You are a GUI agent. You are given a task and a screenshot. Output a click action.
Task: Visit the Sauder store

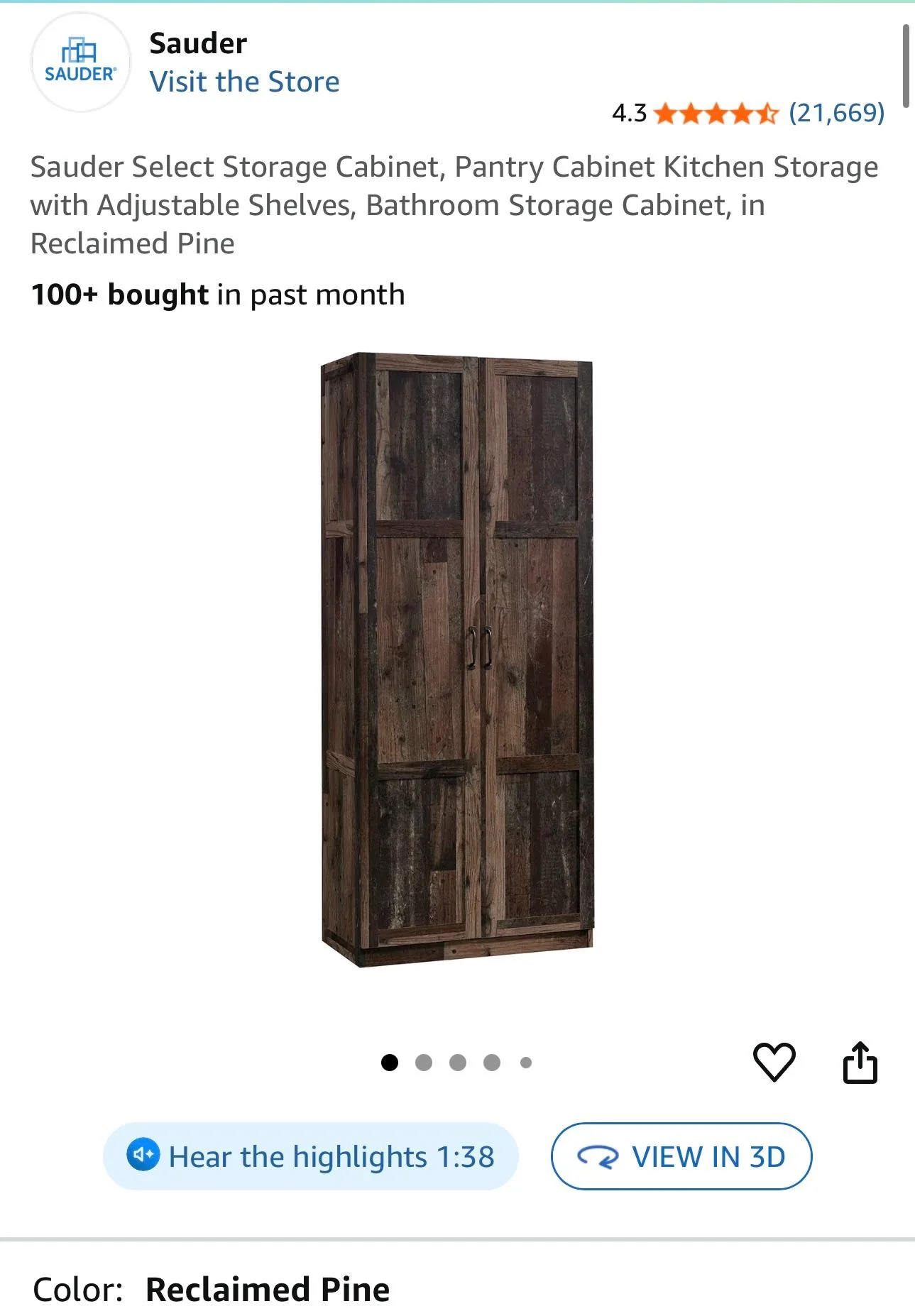click(x=244, y=82)
